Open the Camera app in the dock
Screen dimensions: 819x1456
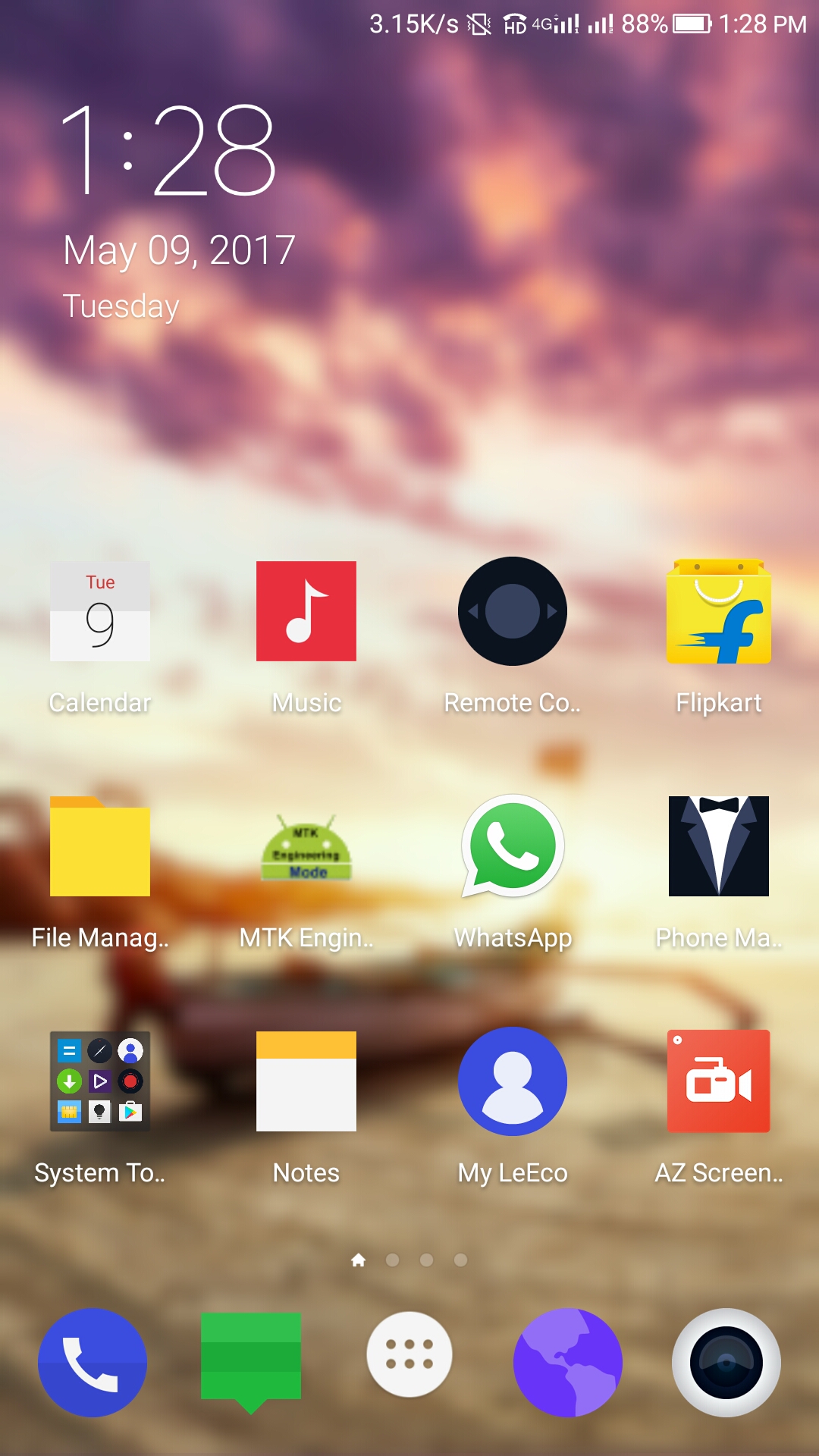pos(726,1362)
